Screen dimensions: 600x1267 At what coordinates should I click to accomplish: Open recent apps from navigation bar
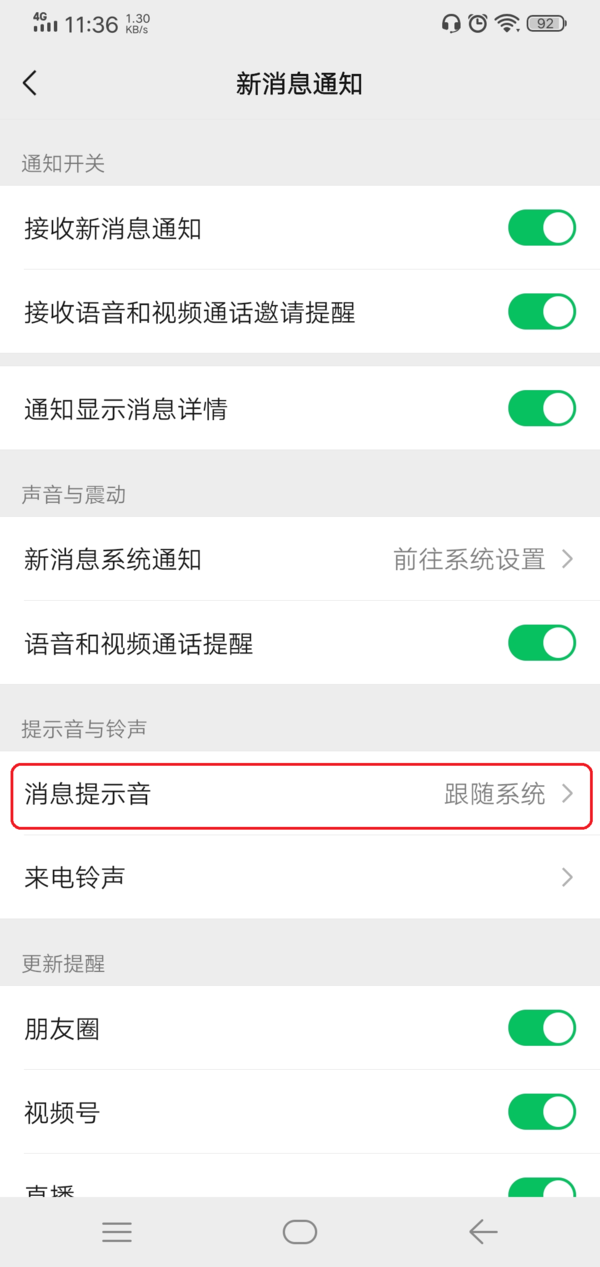117,1232
